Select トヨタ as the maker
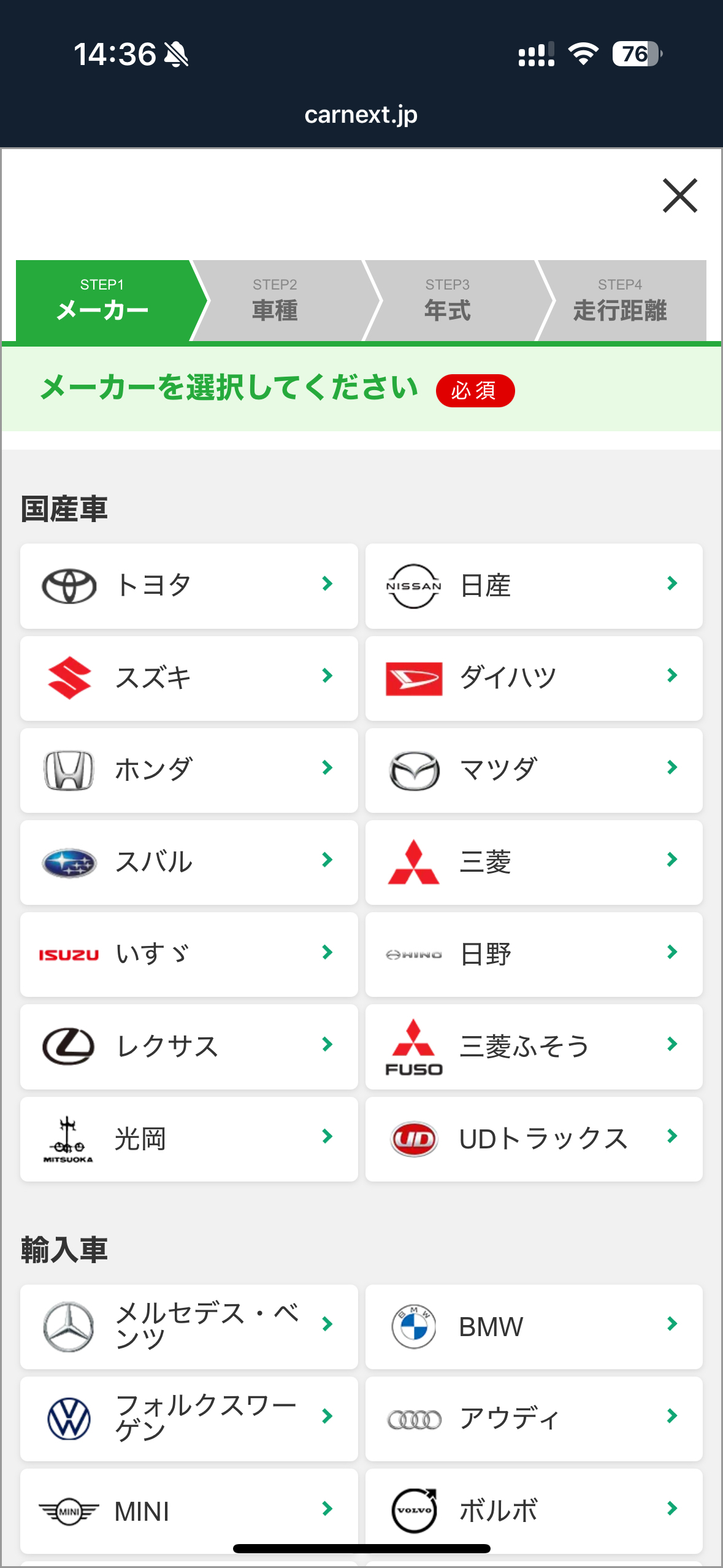Screen dimensions: 723x1568 tap(188, 585)
